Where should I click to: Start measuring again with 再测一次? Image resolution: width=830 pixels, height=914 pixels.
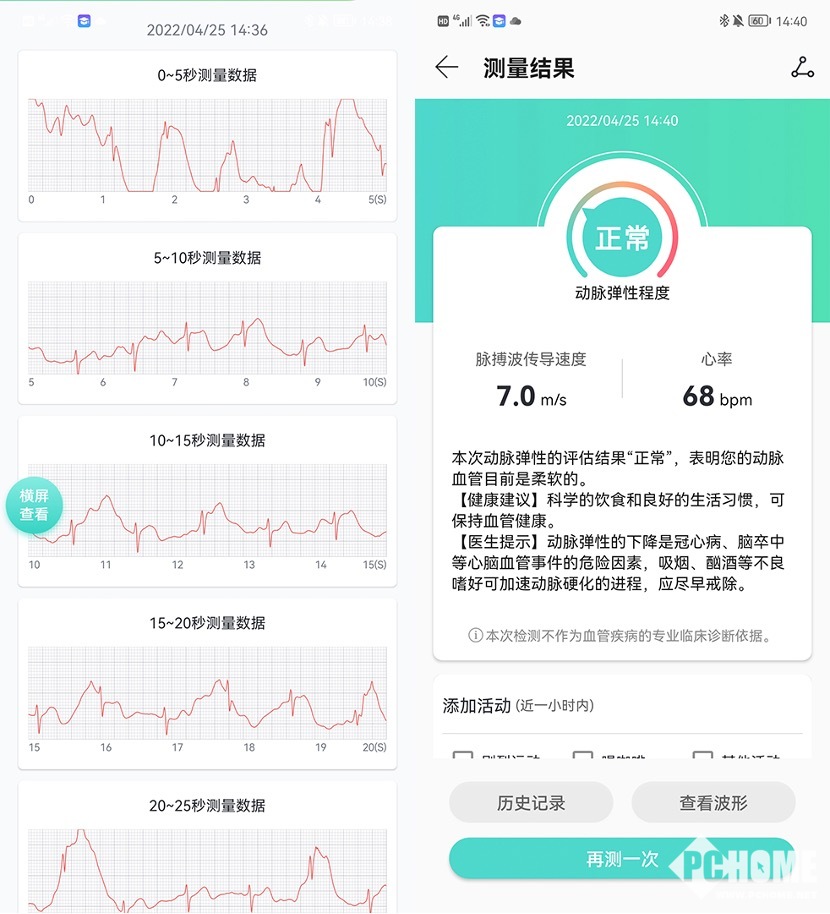pos(622,858)
